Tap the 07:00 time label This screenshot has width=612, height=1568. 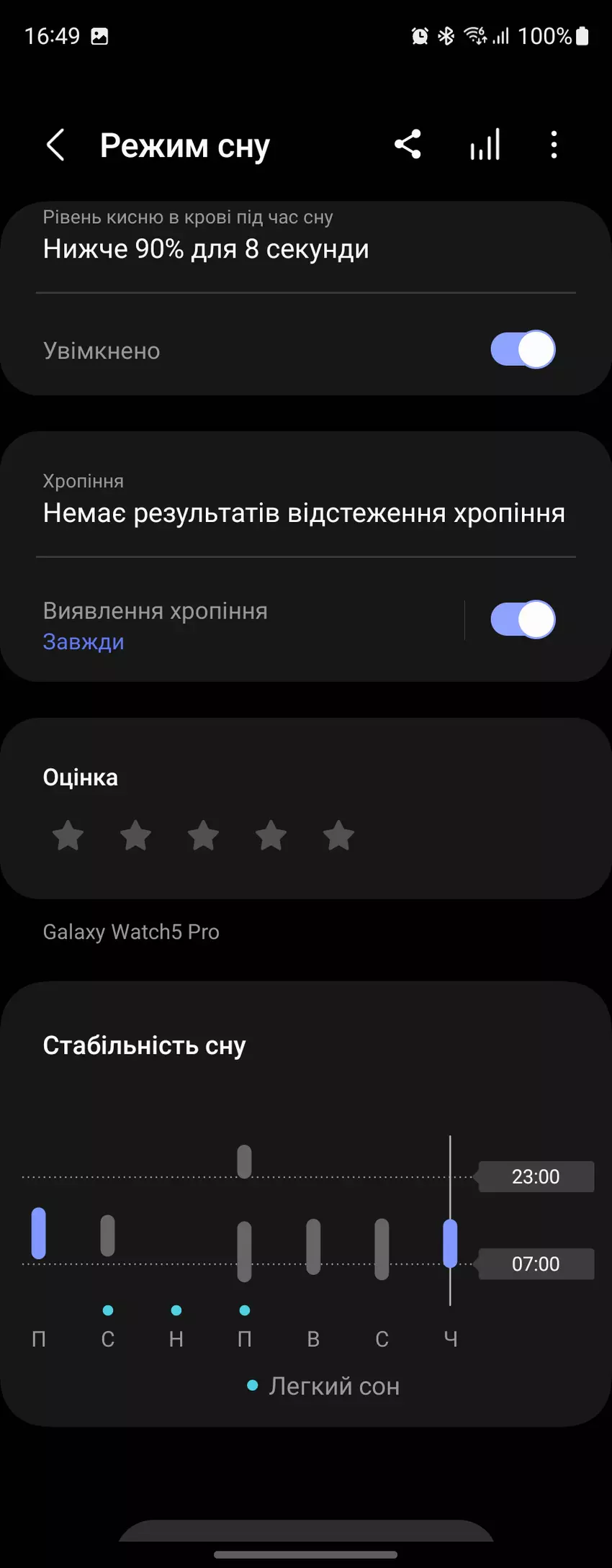(536, 1263)
